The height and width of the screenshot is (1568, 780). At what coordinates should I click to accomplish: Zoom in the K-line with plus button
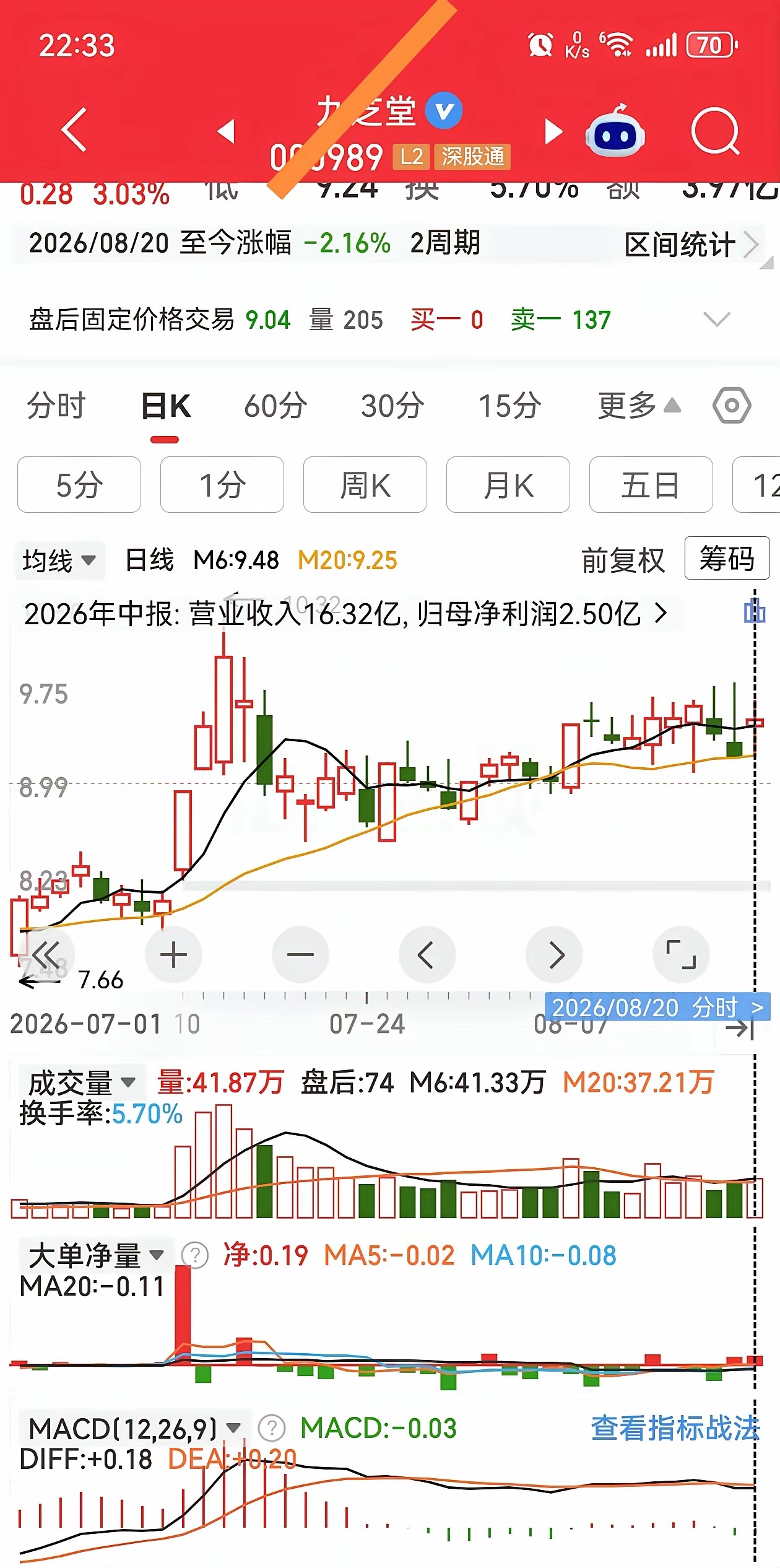(173, 954)
